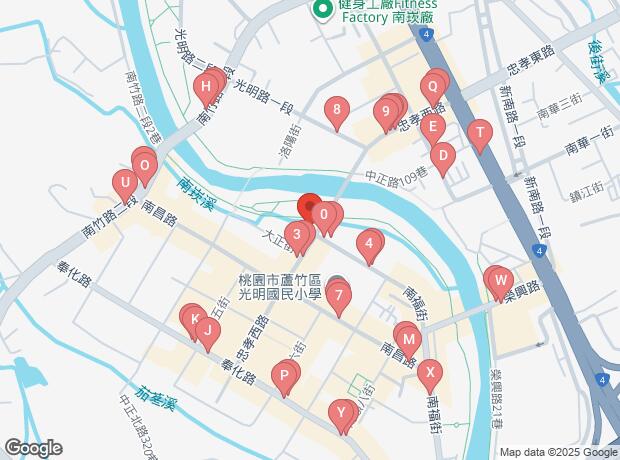Tap the marker labeled Y
This screenshot has width=620, height=460.
coord(342,412)
